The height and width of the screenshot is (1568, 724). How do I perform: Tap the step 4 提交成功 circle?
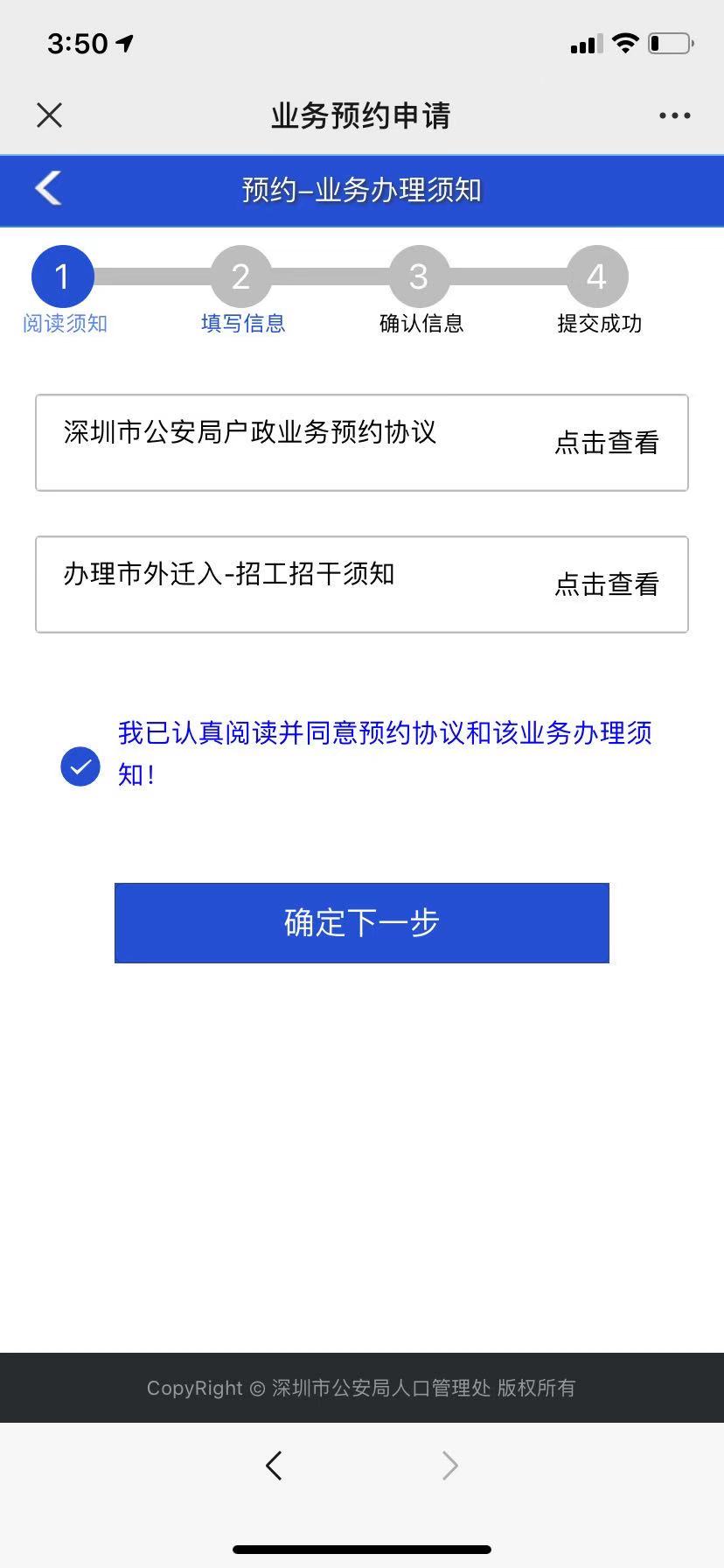coord(597,276)
